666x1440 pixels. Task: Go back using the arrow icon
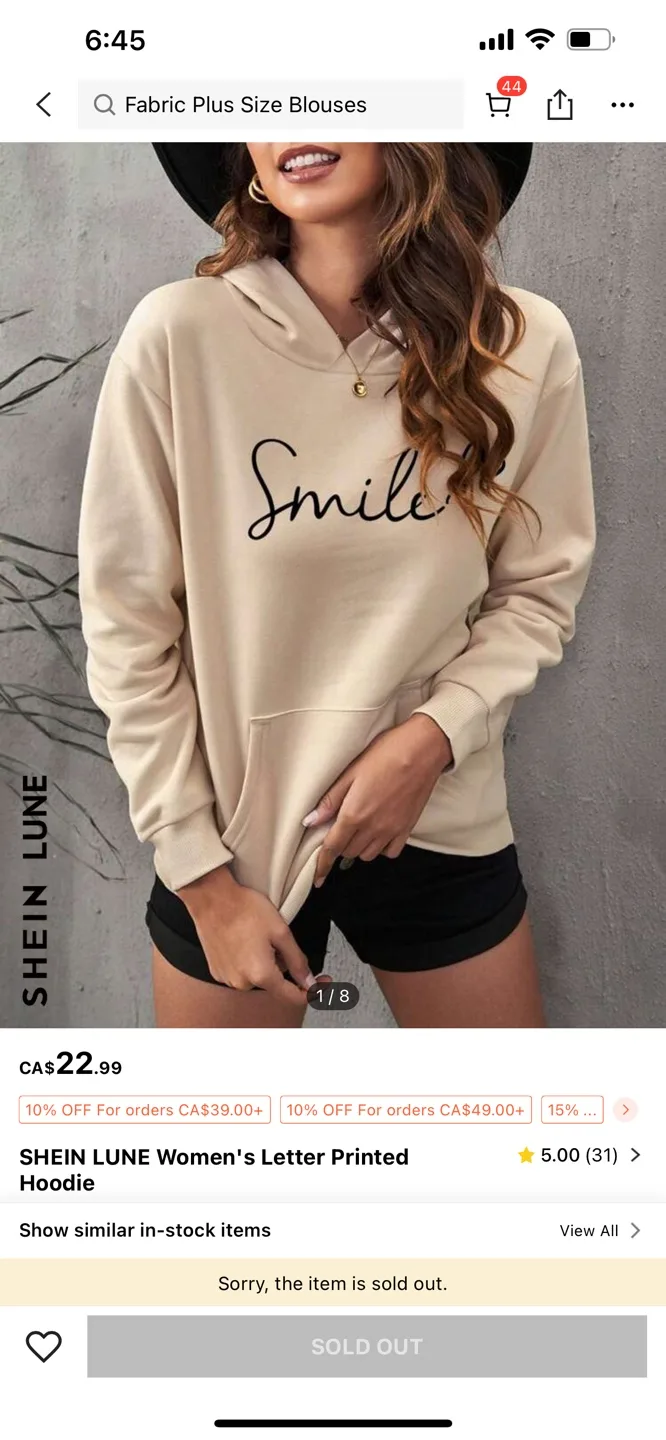click(43, 104)
